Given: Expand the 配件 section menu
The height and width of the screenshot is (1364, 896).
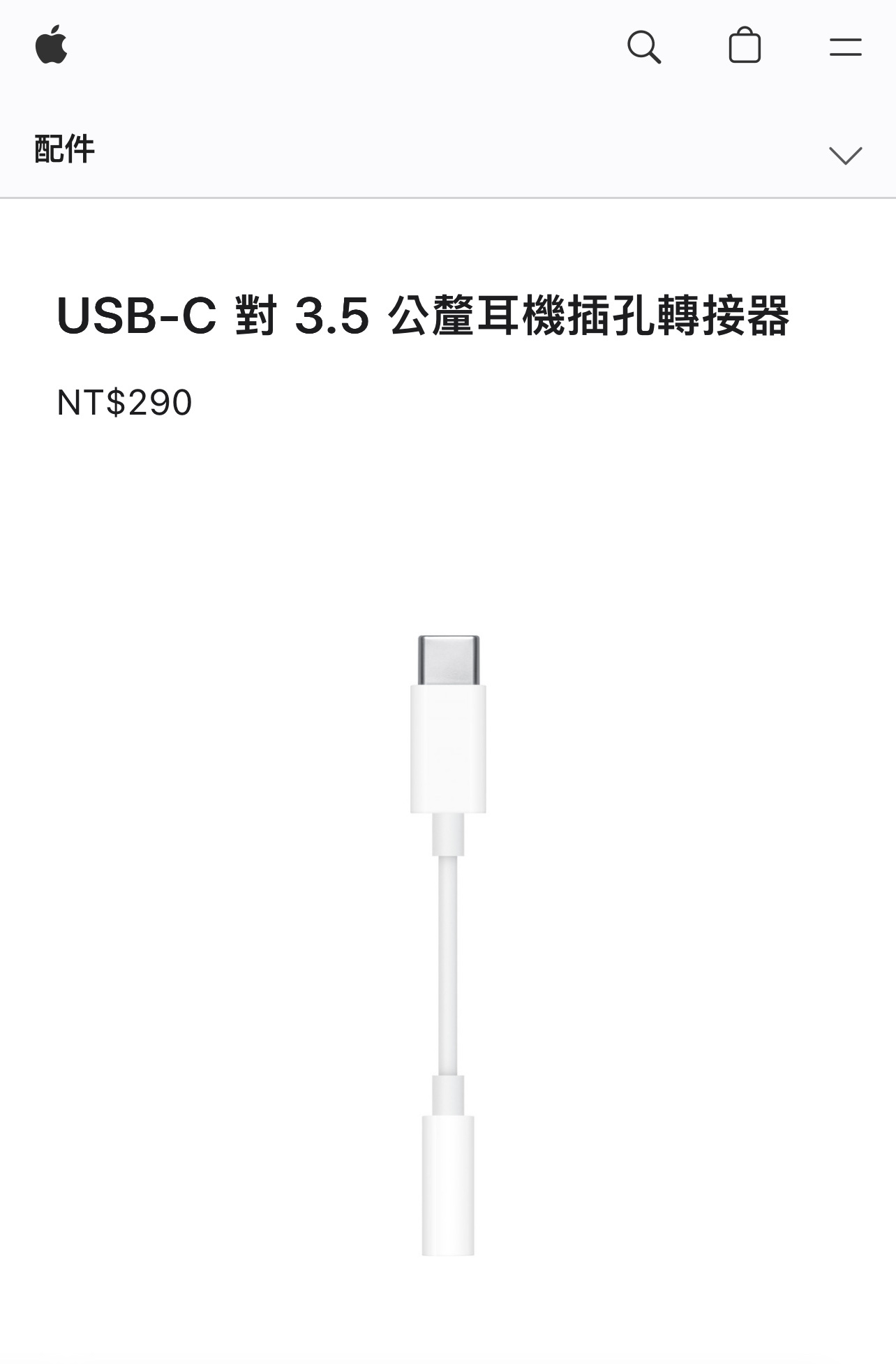Looking at the screenshot, I should coord(845,154).
